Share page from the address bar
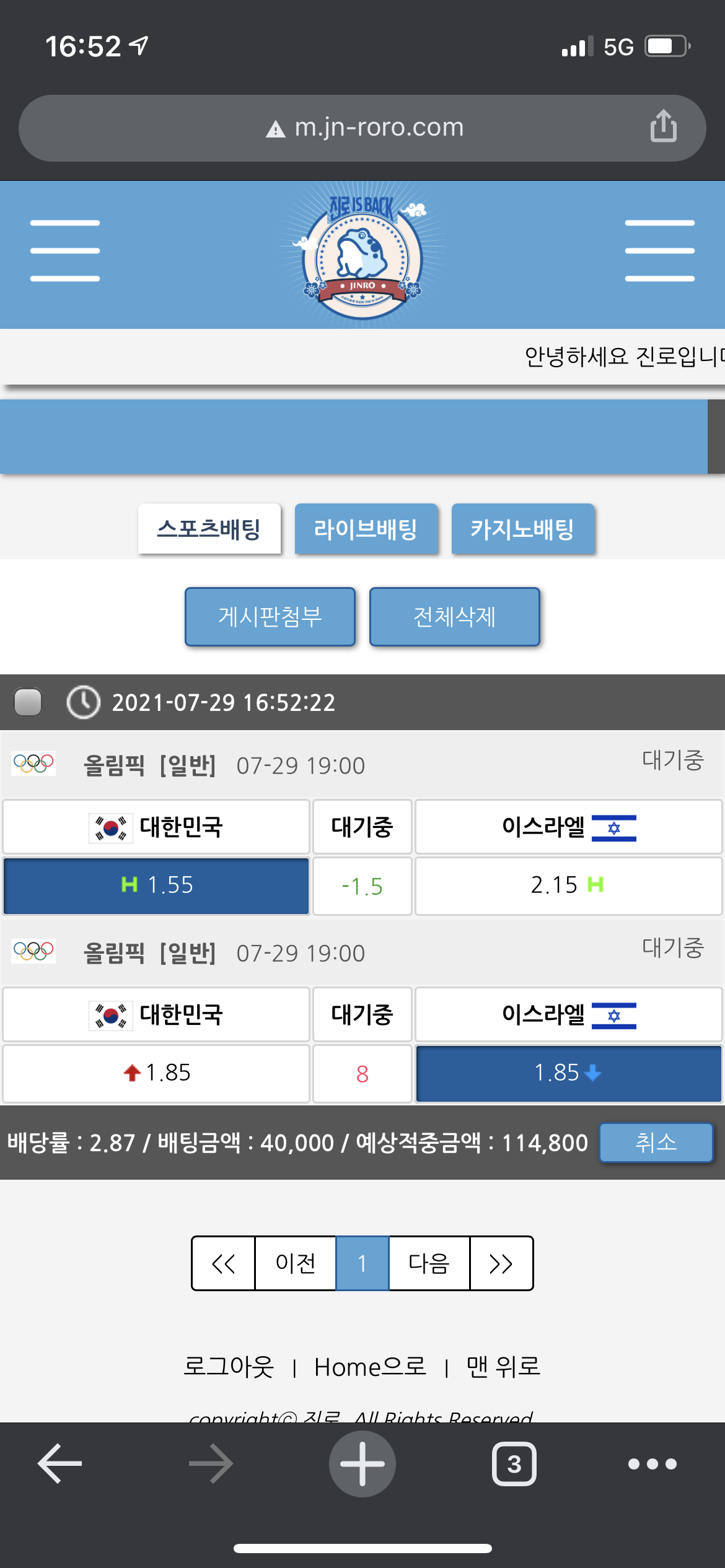Image resolution: width=725 pixels, height=1568 pixels. tap(663, 126)
